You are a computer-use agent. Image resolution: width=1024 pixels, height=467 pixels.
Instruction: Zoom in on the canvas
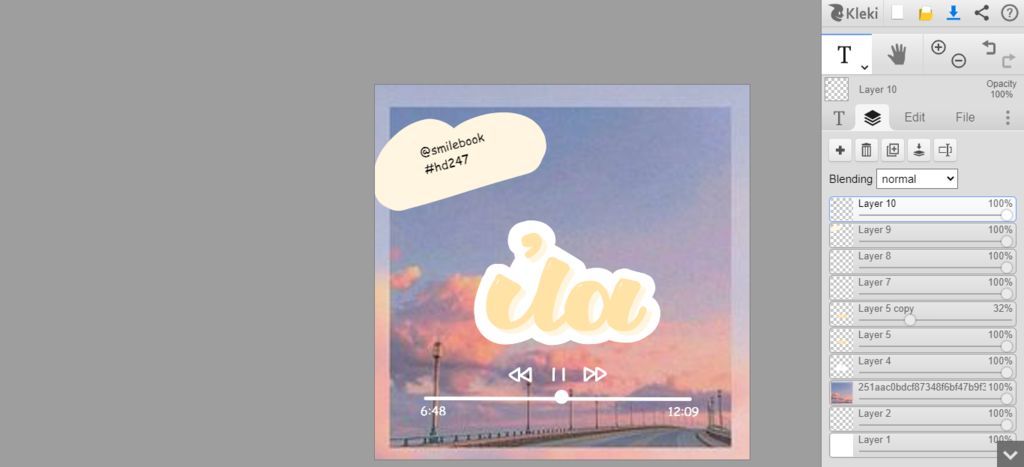(938, 47)
